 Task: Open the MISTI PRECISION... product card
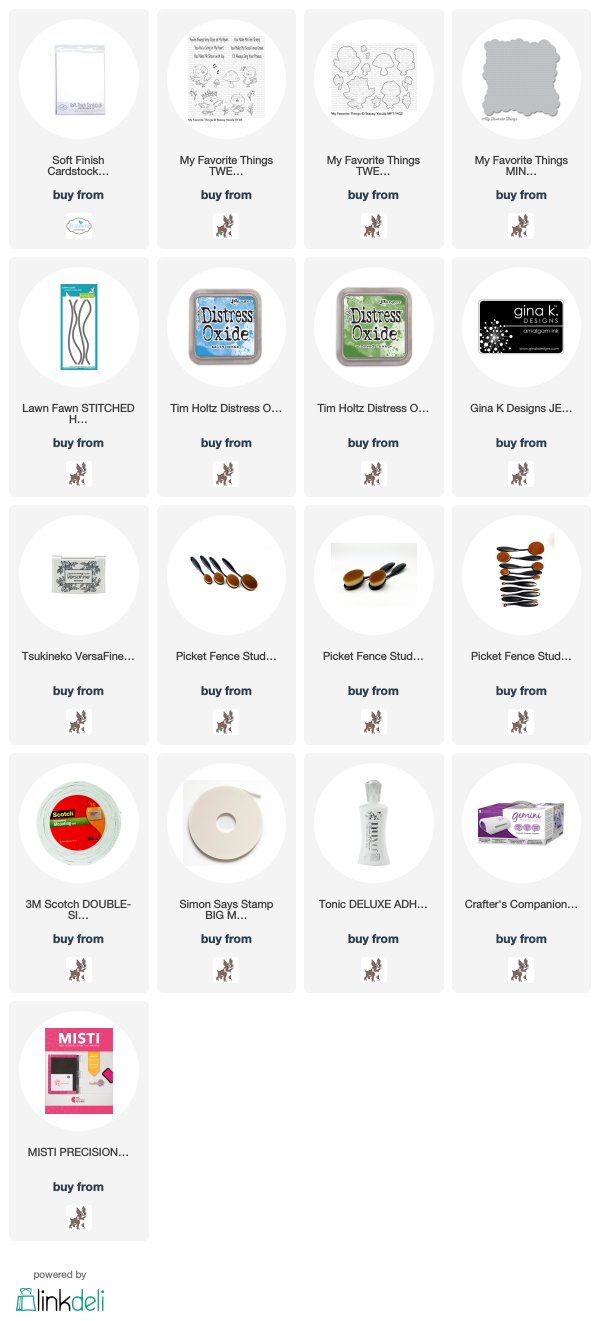click(x=79, y=1121)
